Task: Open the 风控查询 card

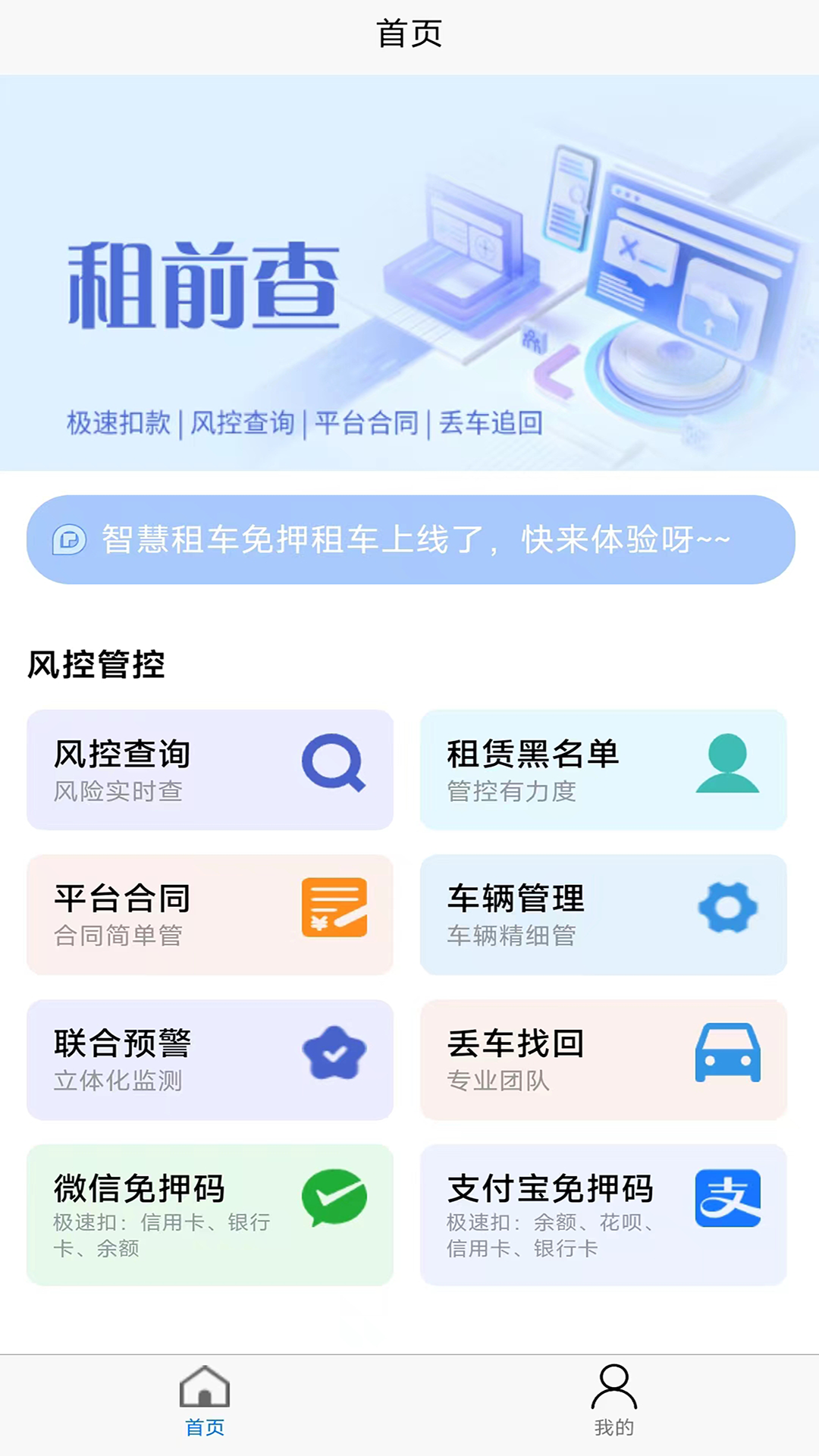Action: (x=210, y=770)
